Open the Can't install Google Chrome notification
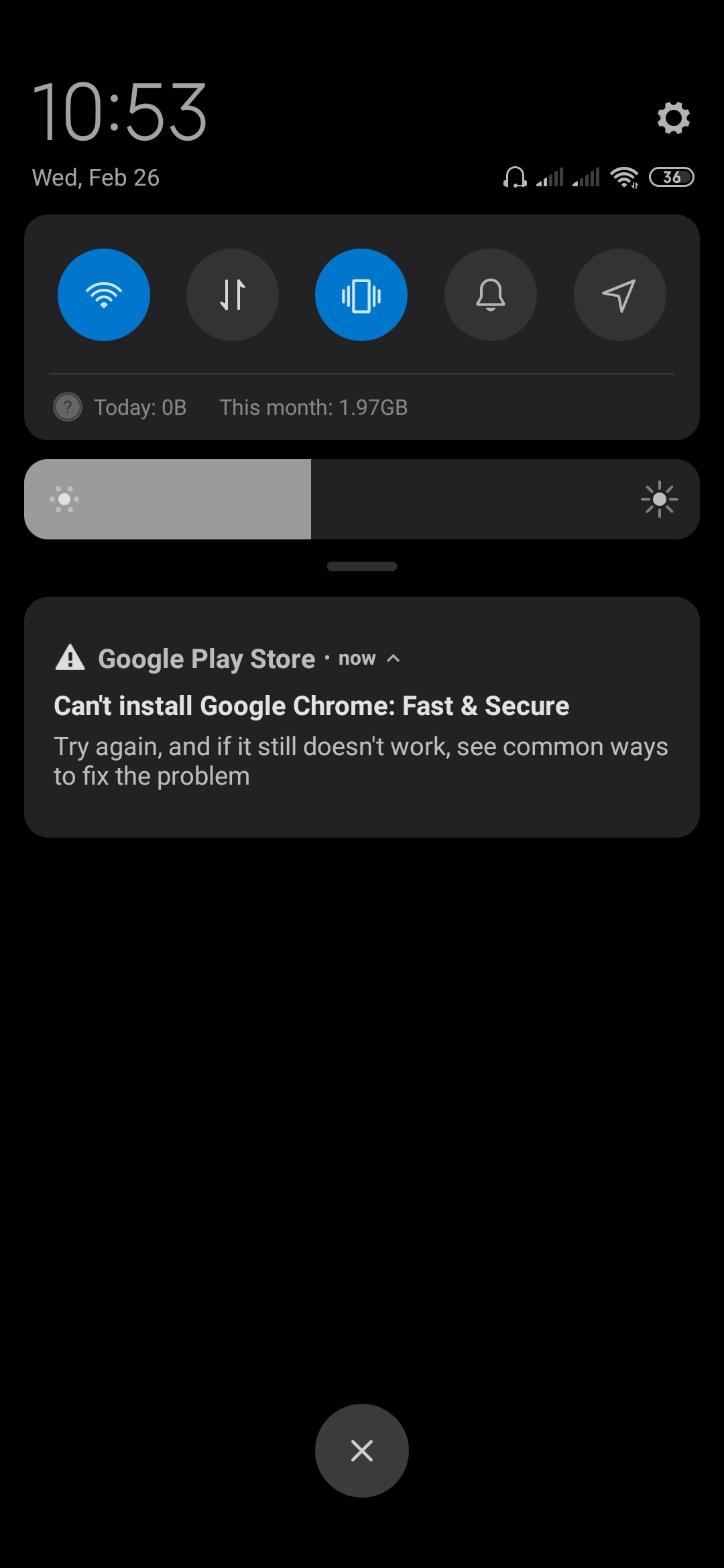Image resolution: width=724 pixels, height=1568 pixels. tap(362, 737)
